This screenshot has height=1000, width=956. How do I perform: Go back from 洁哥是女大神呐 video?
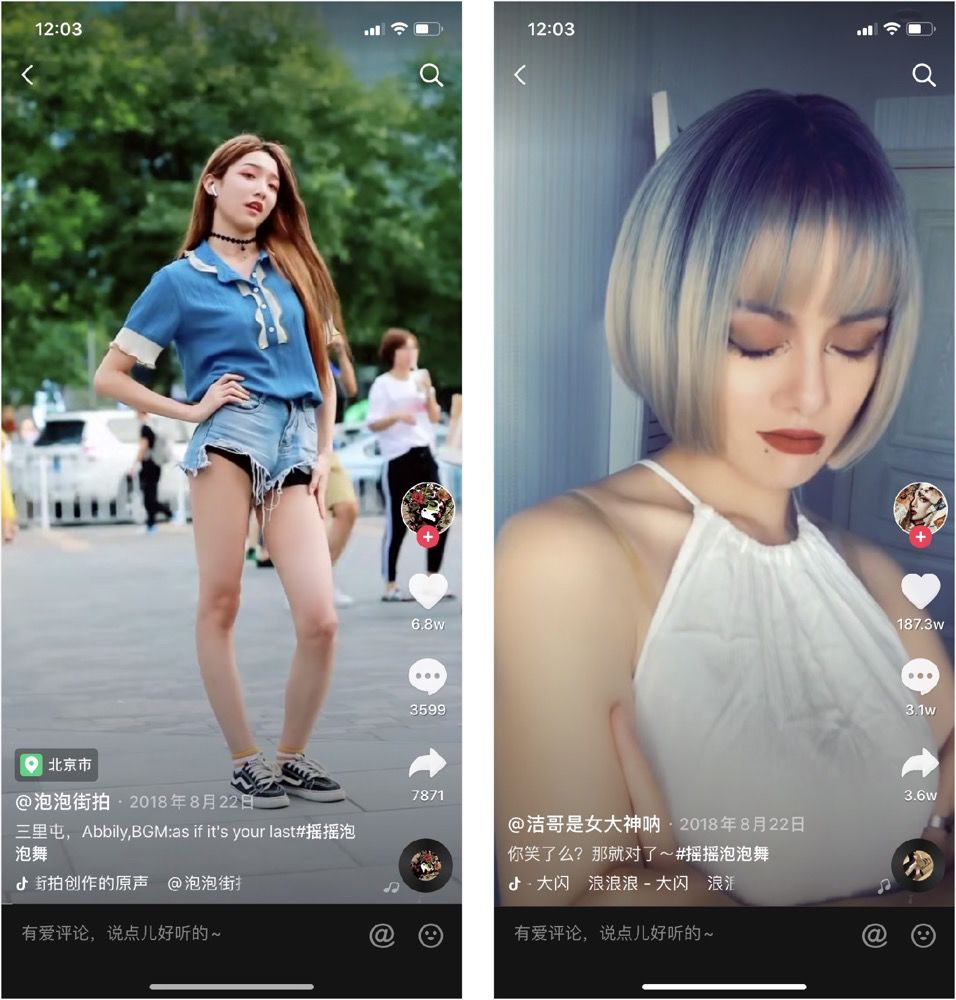(520, 75)
